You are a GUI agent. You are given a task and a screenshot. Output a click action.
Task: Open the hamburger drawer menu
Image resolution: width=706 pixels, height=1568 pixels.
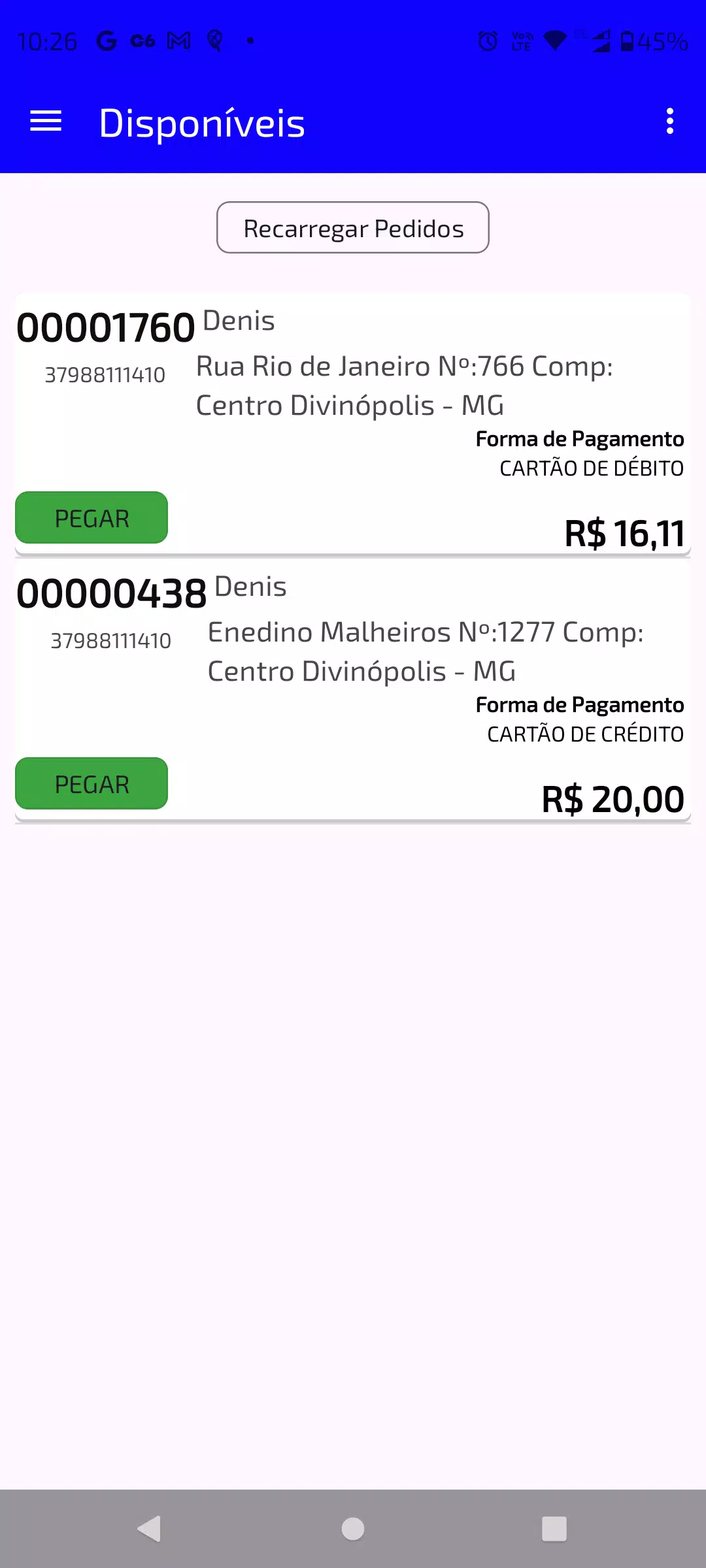pos(46,122)
